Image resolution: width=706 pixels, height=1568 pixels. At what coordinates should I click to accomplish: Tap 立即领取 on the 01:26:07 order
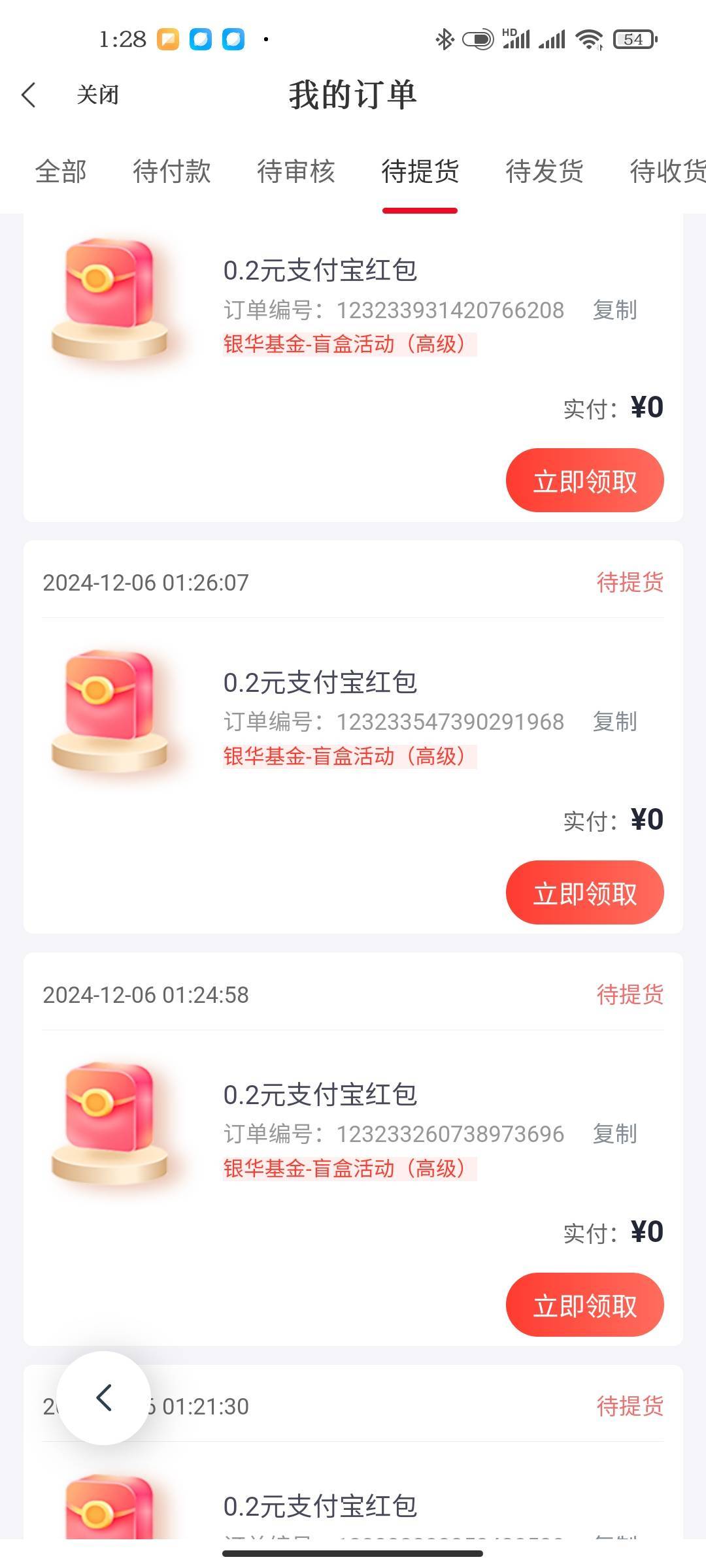coord(584,893)
